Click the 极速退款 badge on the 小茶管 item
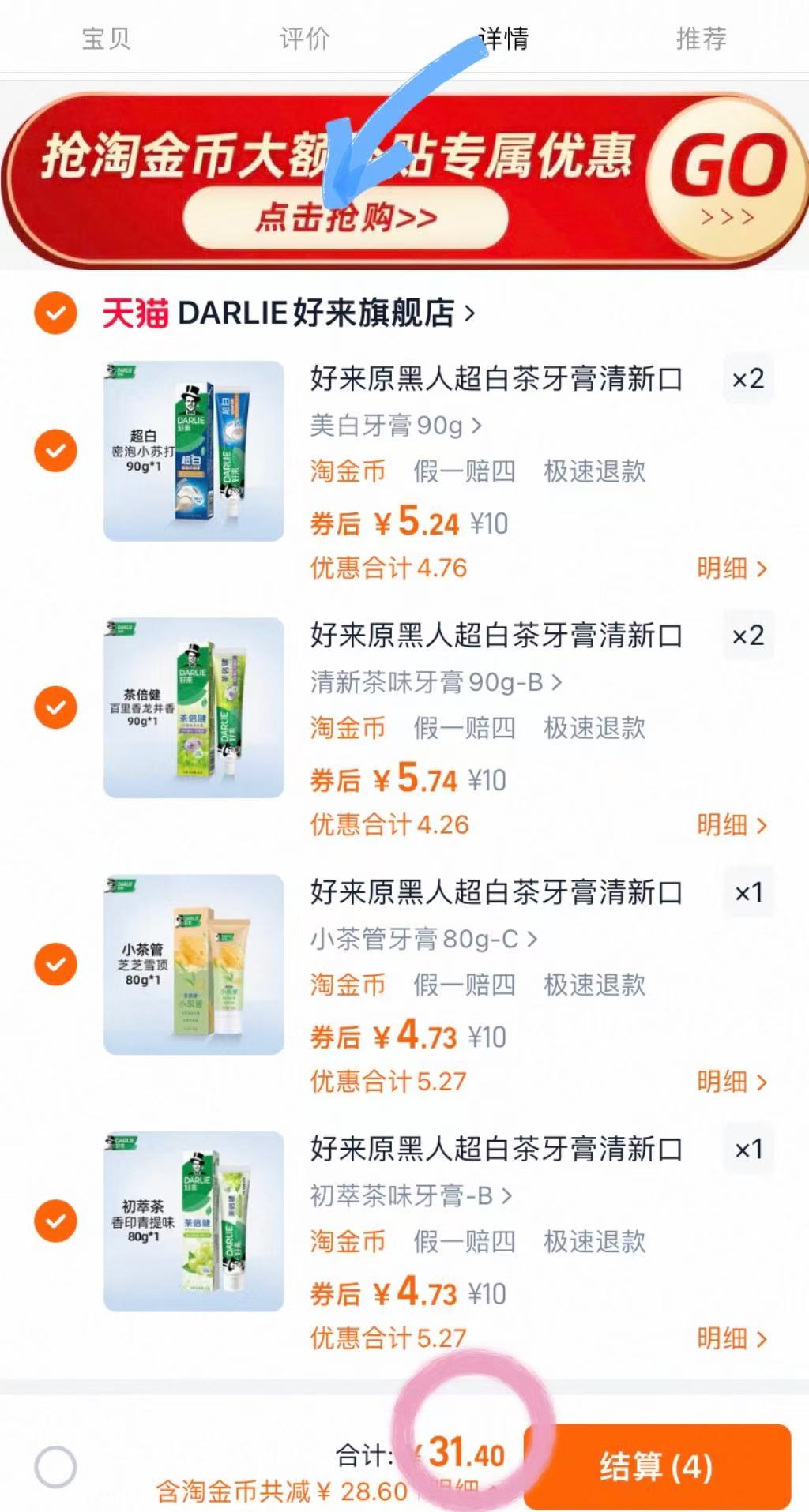Viewport: 809px width, 1512px height. [x=593, y=985]
